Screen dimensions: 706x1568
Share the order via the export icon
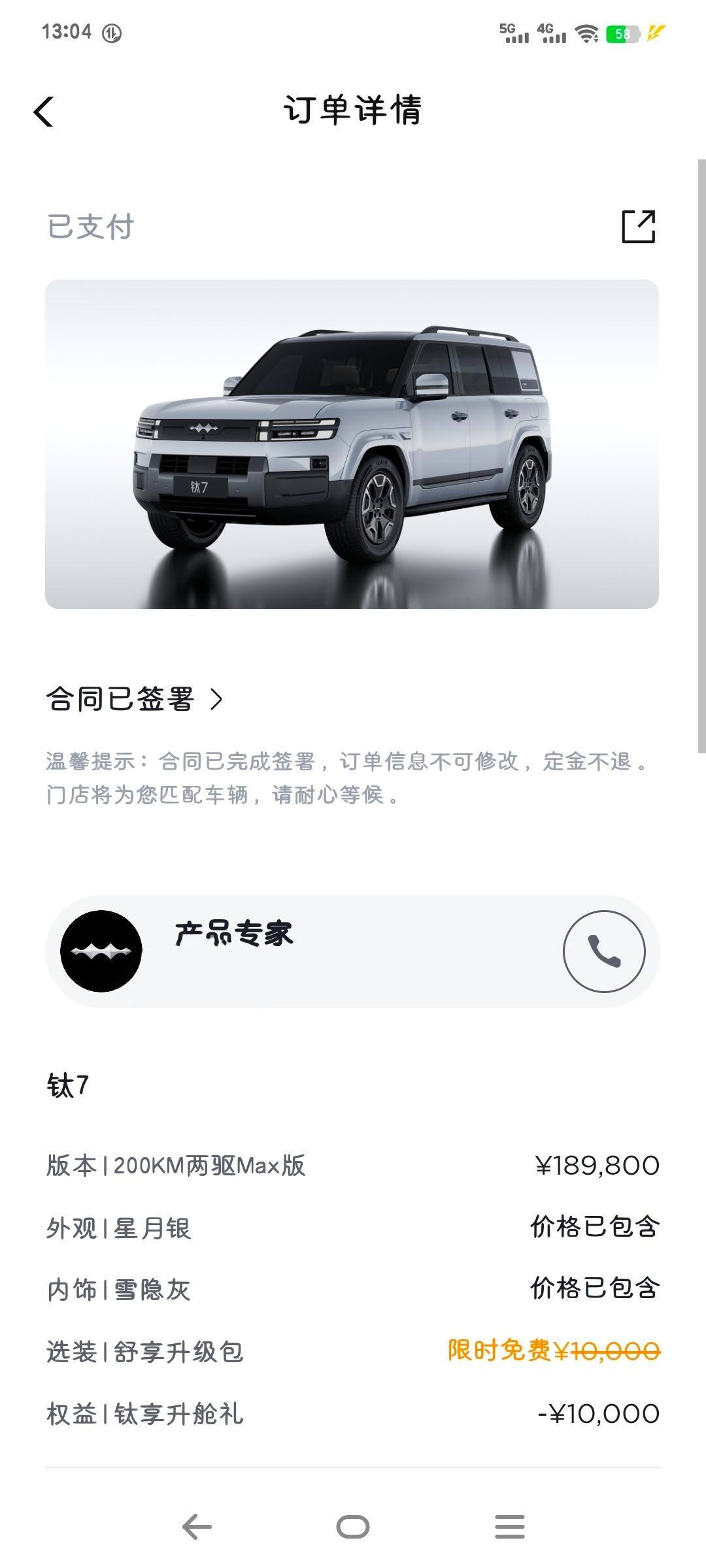(638, 227)
